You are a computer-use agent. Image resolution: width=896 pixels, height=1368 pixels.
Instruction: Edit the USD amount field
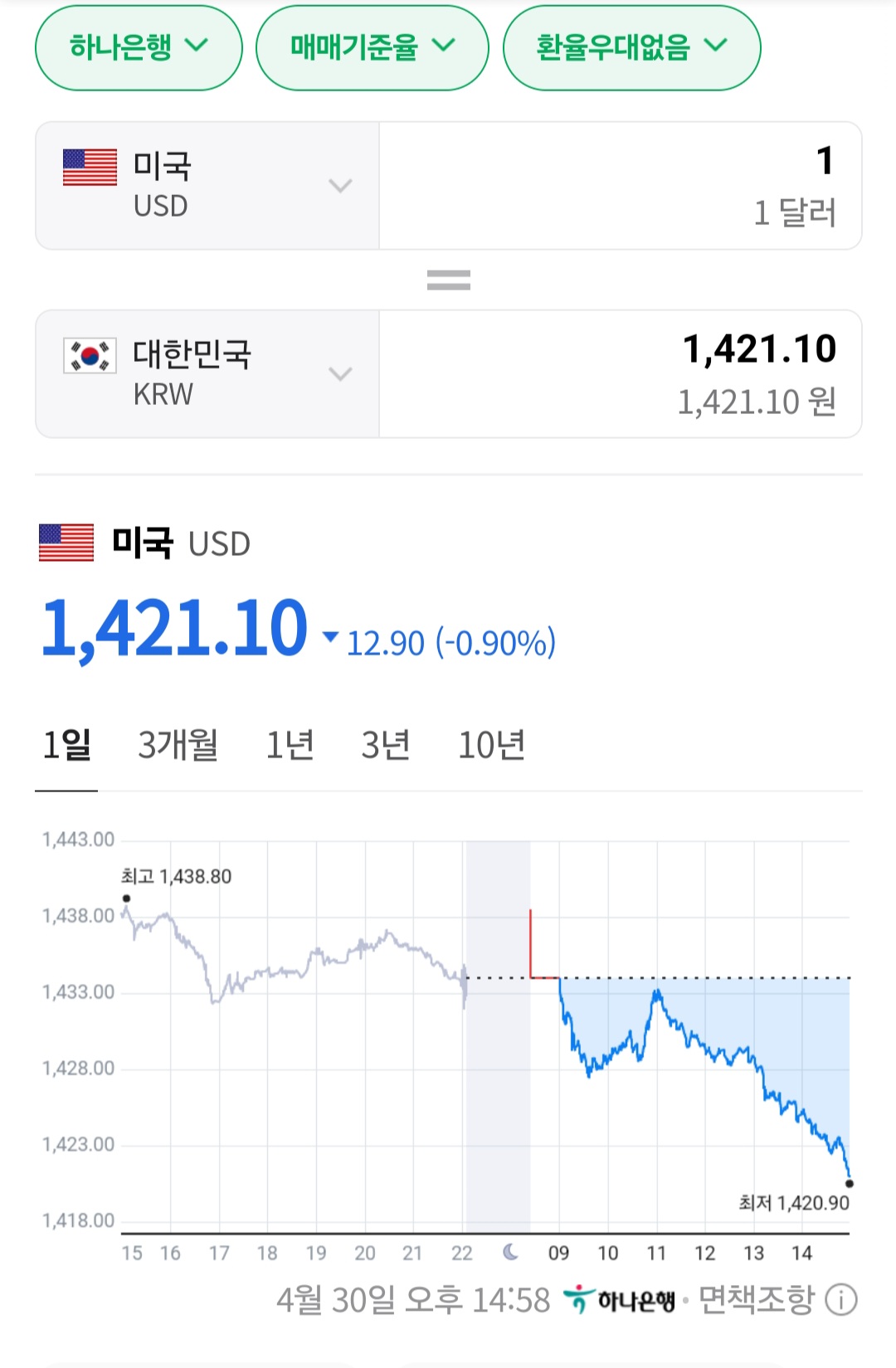[x=620, y=186]
